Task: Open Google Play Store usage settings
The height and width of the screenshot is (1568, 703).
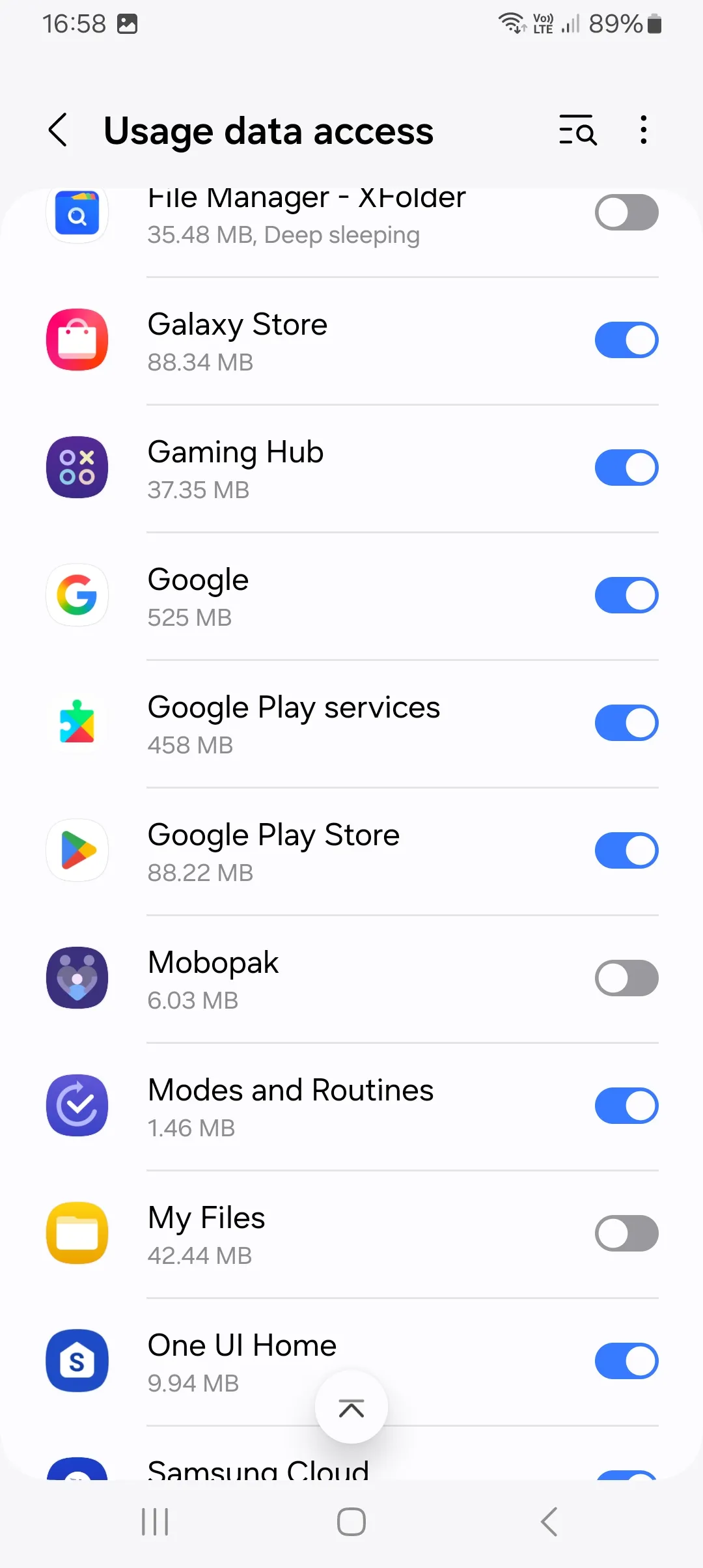Action: pos(325,851)
